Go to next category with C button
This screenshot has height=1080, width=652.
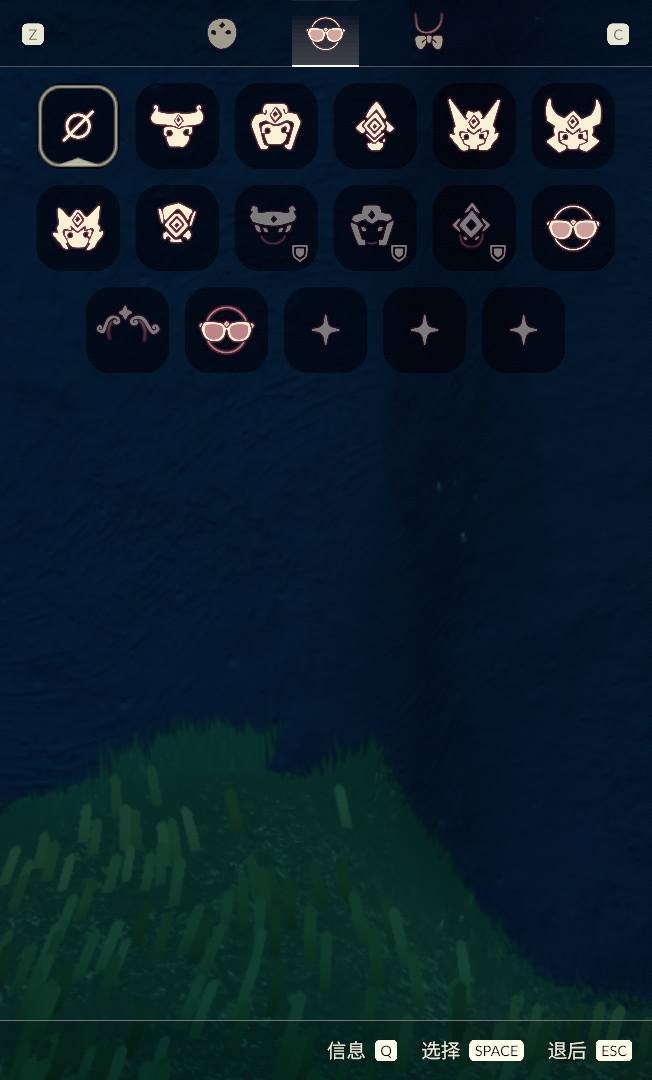(618, 35)
